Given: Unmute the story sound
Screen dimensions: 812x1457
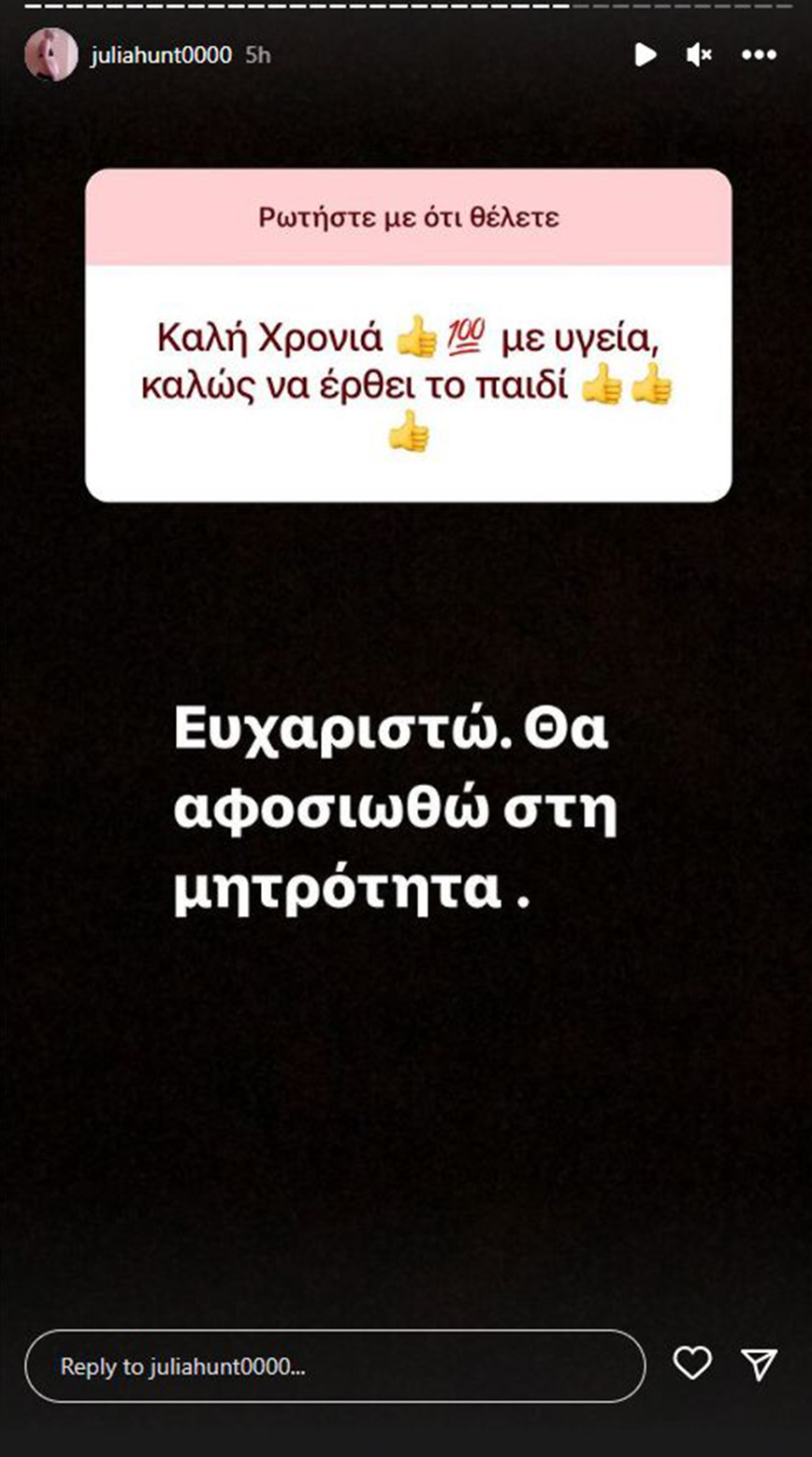Looking at the screenshot, I should pos(699,55).
